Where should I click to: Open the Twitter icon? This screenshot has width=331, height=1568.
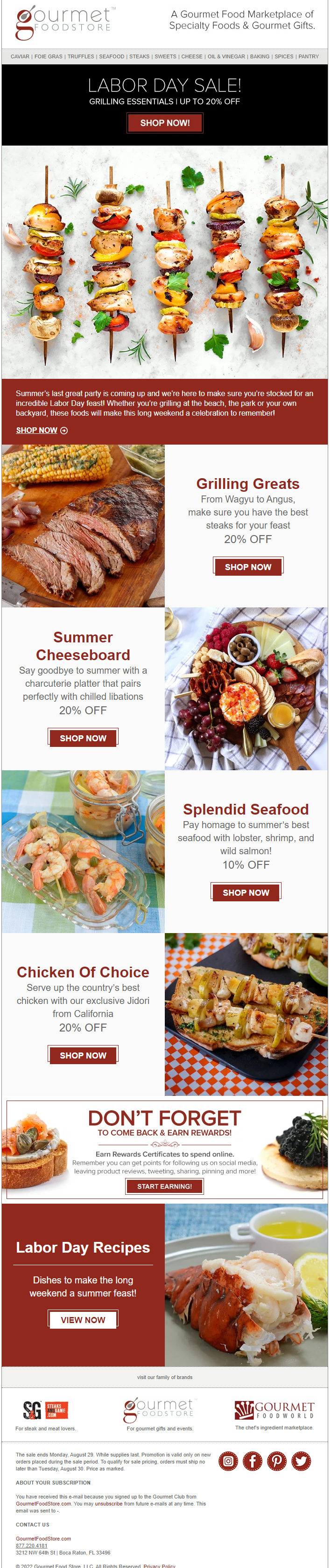pyautogui.click(x=301, y=1461)
